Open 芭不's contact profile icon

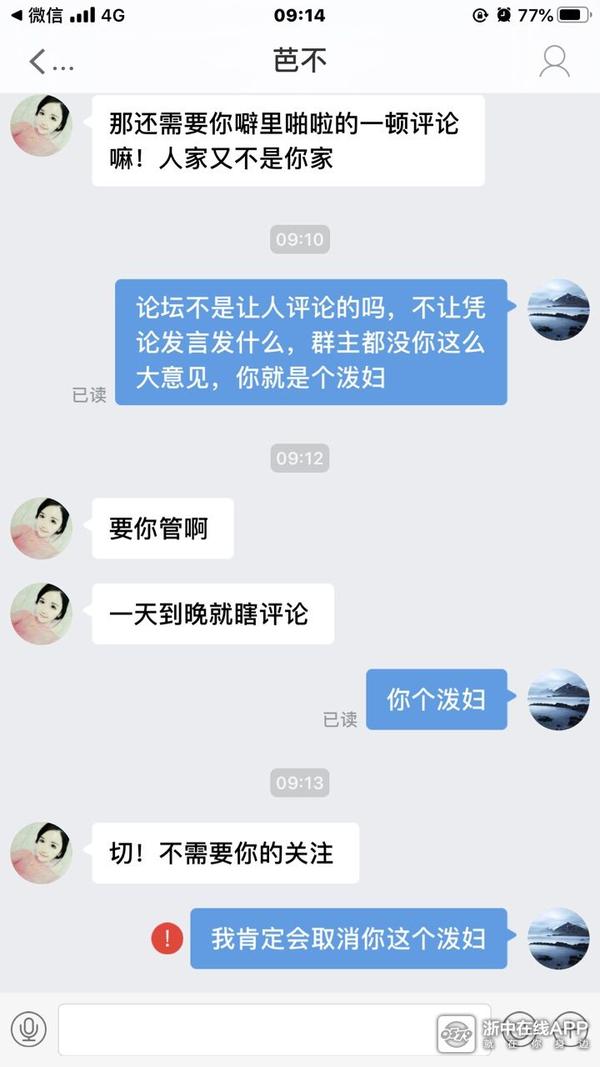[x=554, y=62]
